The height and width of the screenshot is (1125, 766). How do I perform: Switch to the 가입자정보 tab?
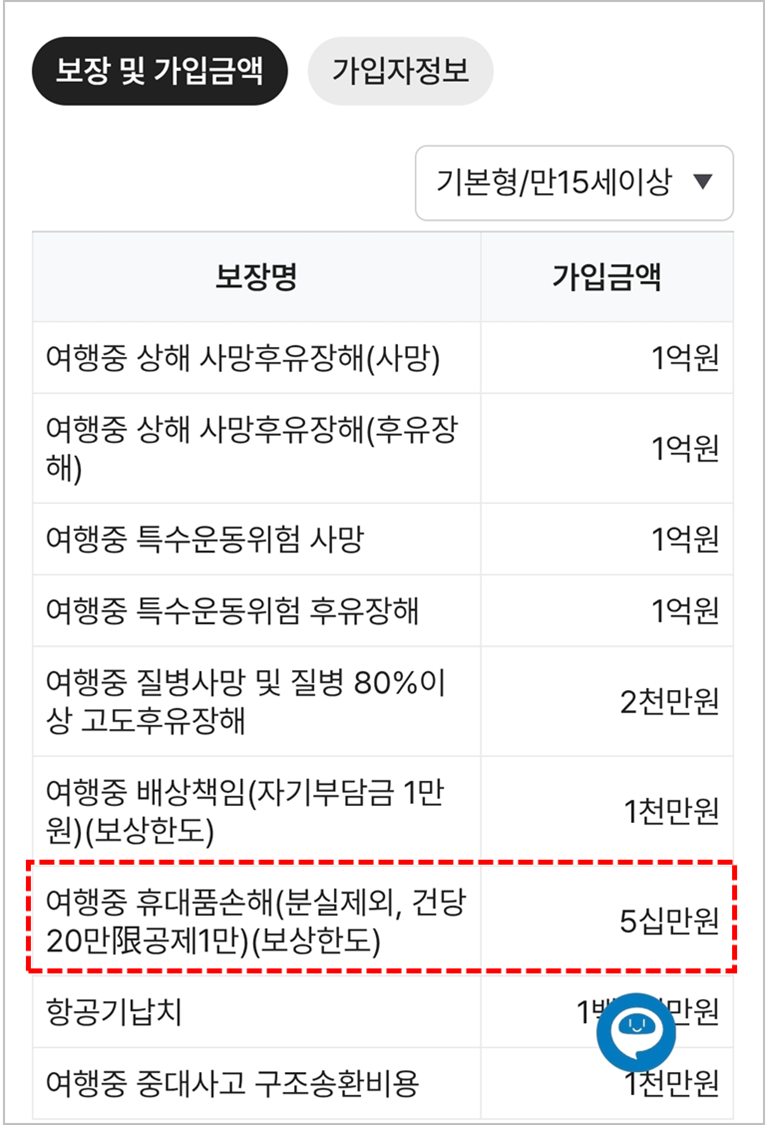[400, 71]
